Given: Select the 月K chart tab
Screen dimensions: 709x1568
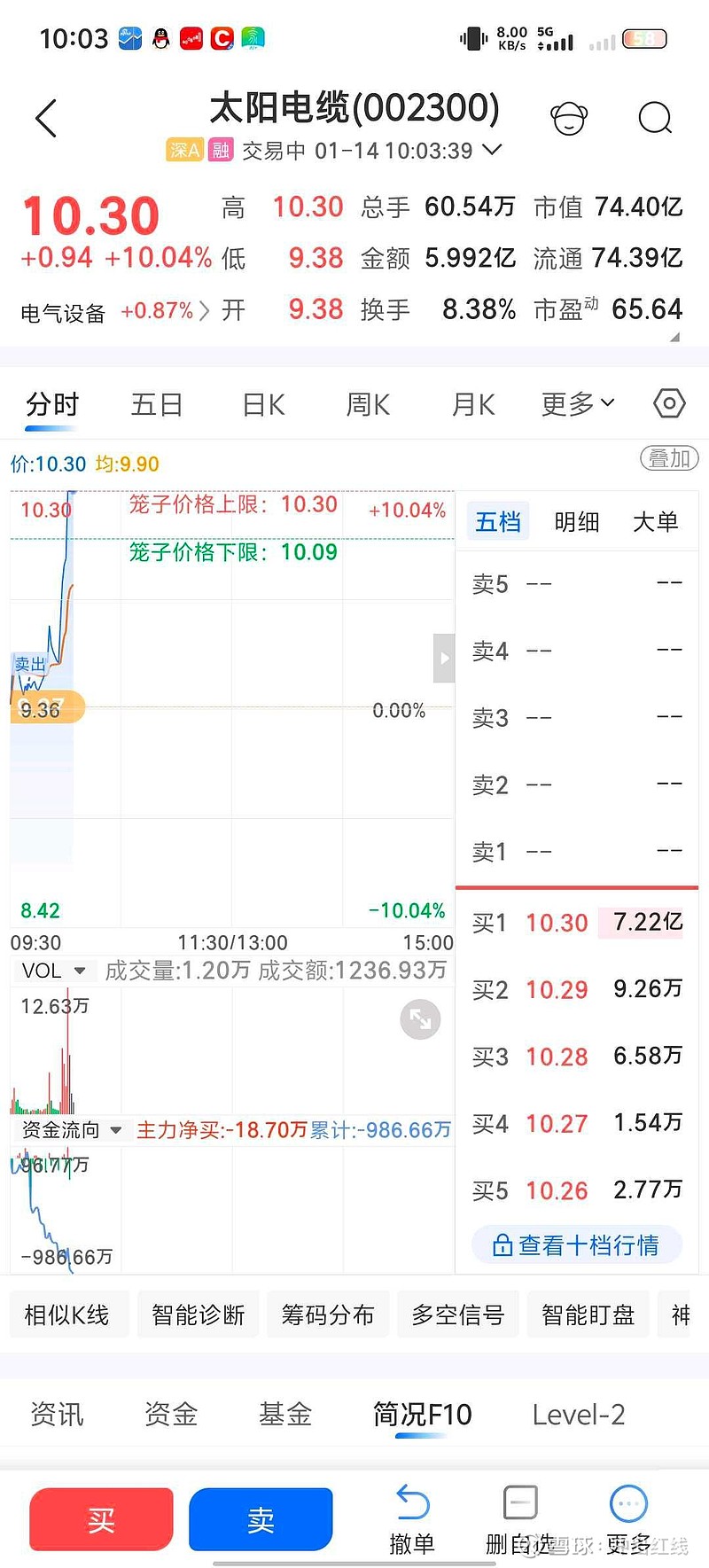Looking at the screenshot, I should (x=473, y=405).
